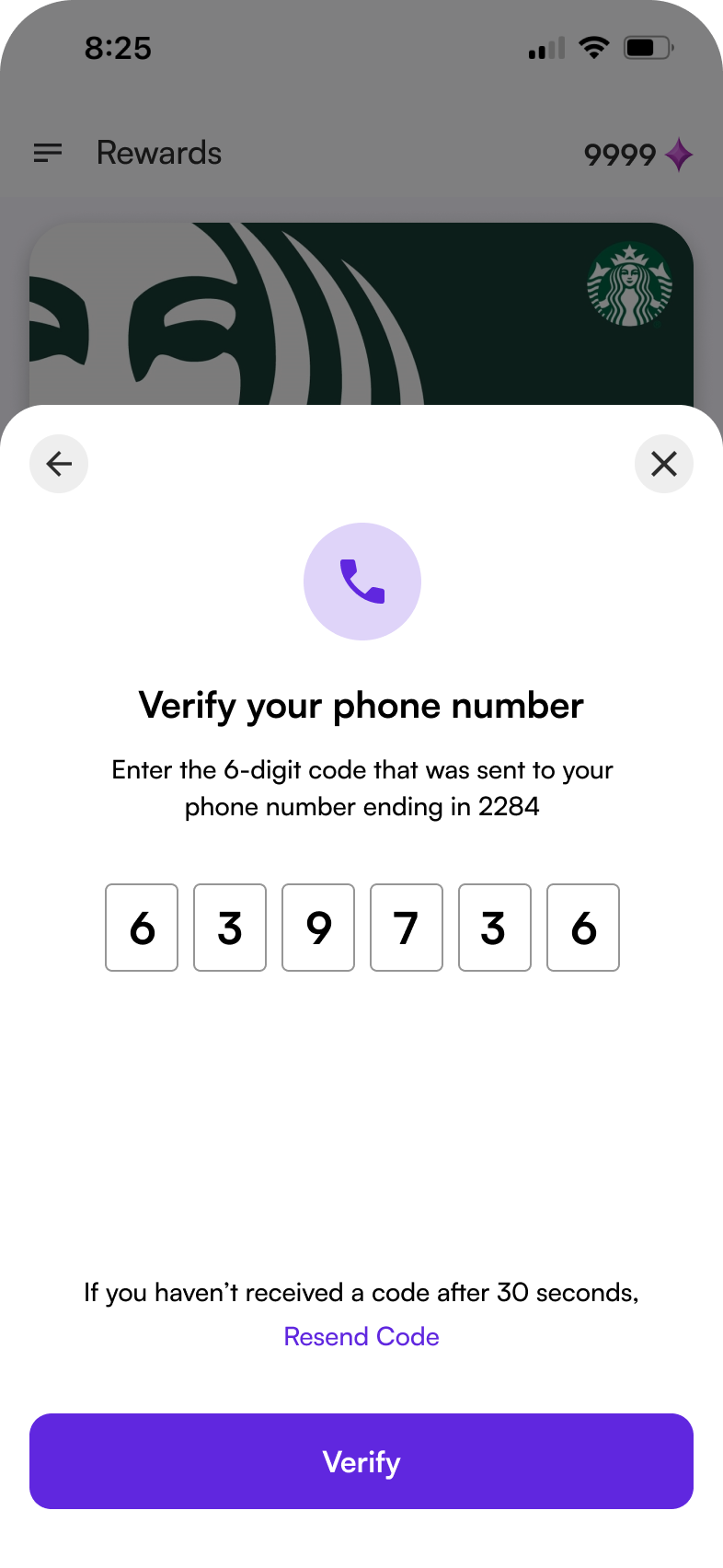
Task: Close the phone verification sheet
Action: pos(663,464)
